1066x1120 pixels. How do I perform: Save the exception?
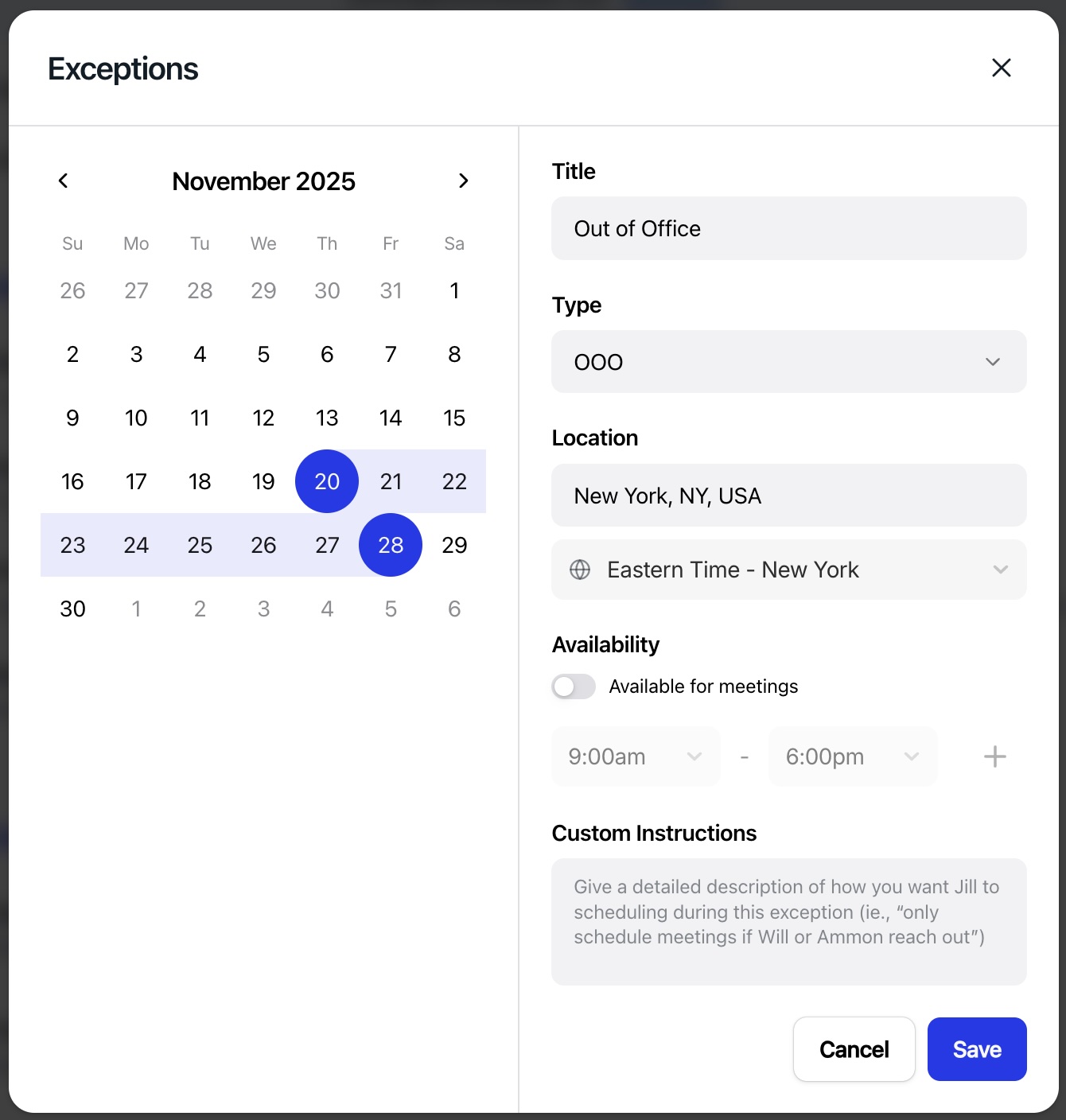coord(977,1049)
